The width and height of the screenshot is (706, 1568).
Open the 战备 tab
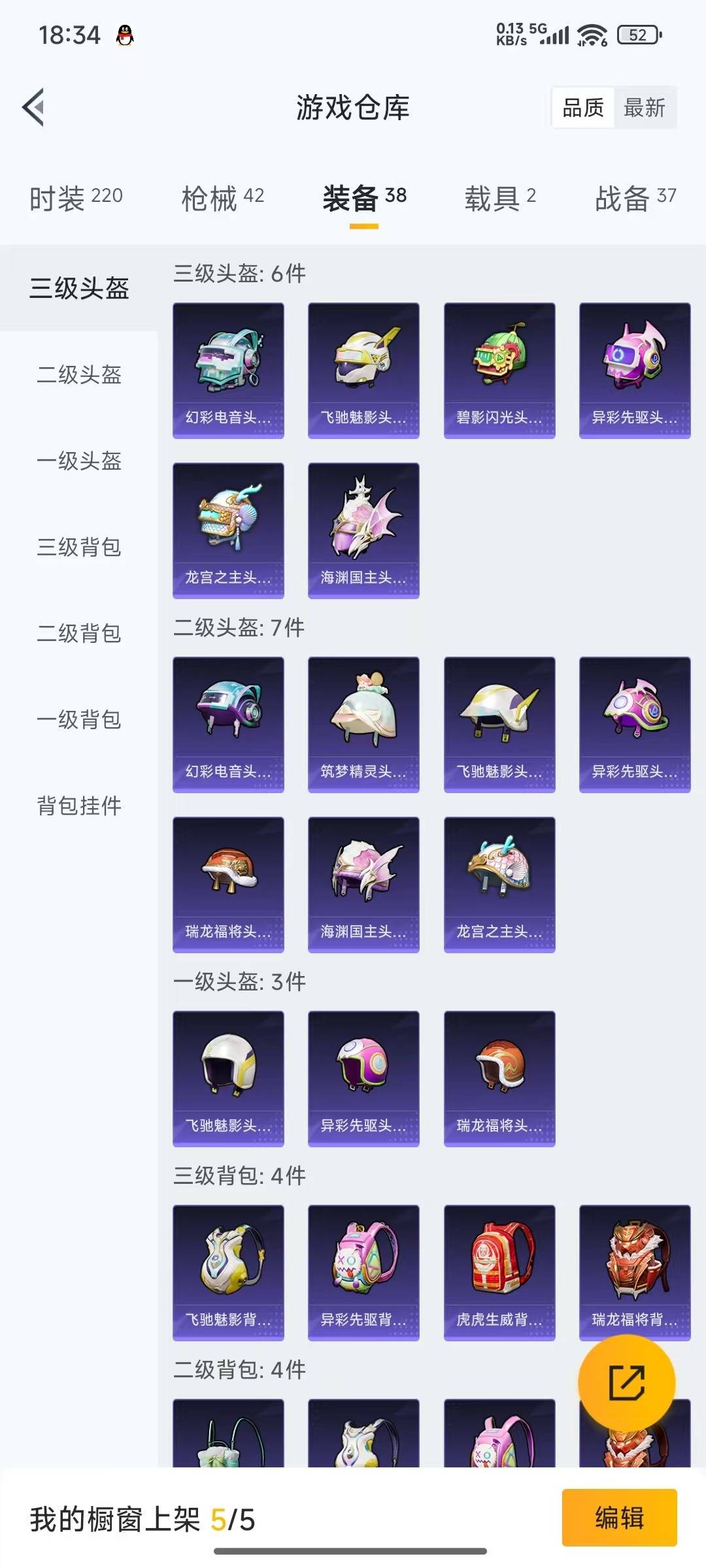point(635,197)
